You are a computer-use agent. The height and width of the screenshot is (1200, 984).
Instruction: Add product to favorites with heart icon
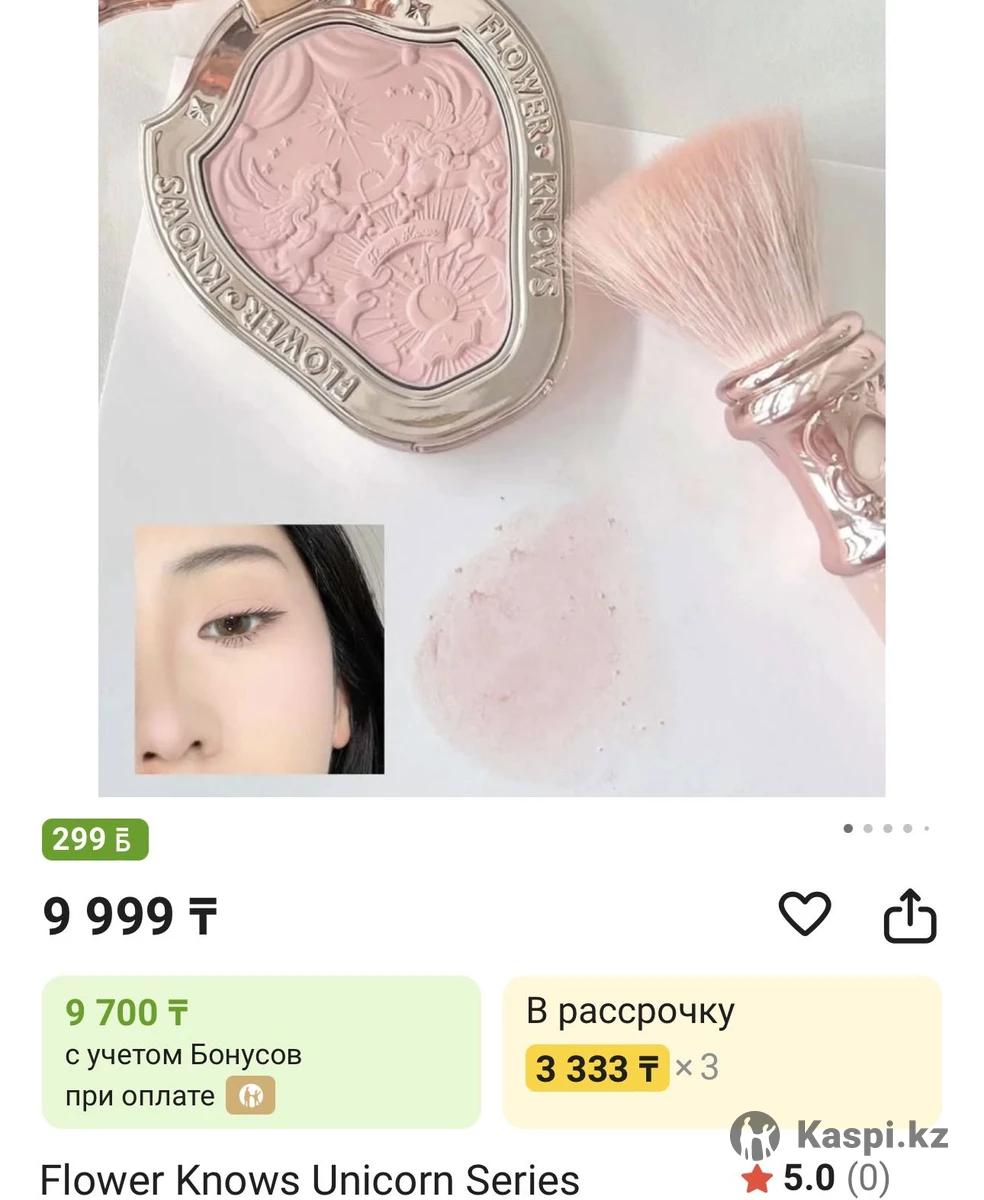click(x=804, y=914)
